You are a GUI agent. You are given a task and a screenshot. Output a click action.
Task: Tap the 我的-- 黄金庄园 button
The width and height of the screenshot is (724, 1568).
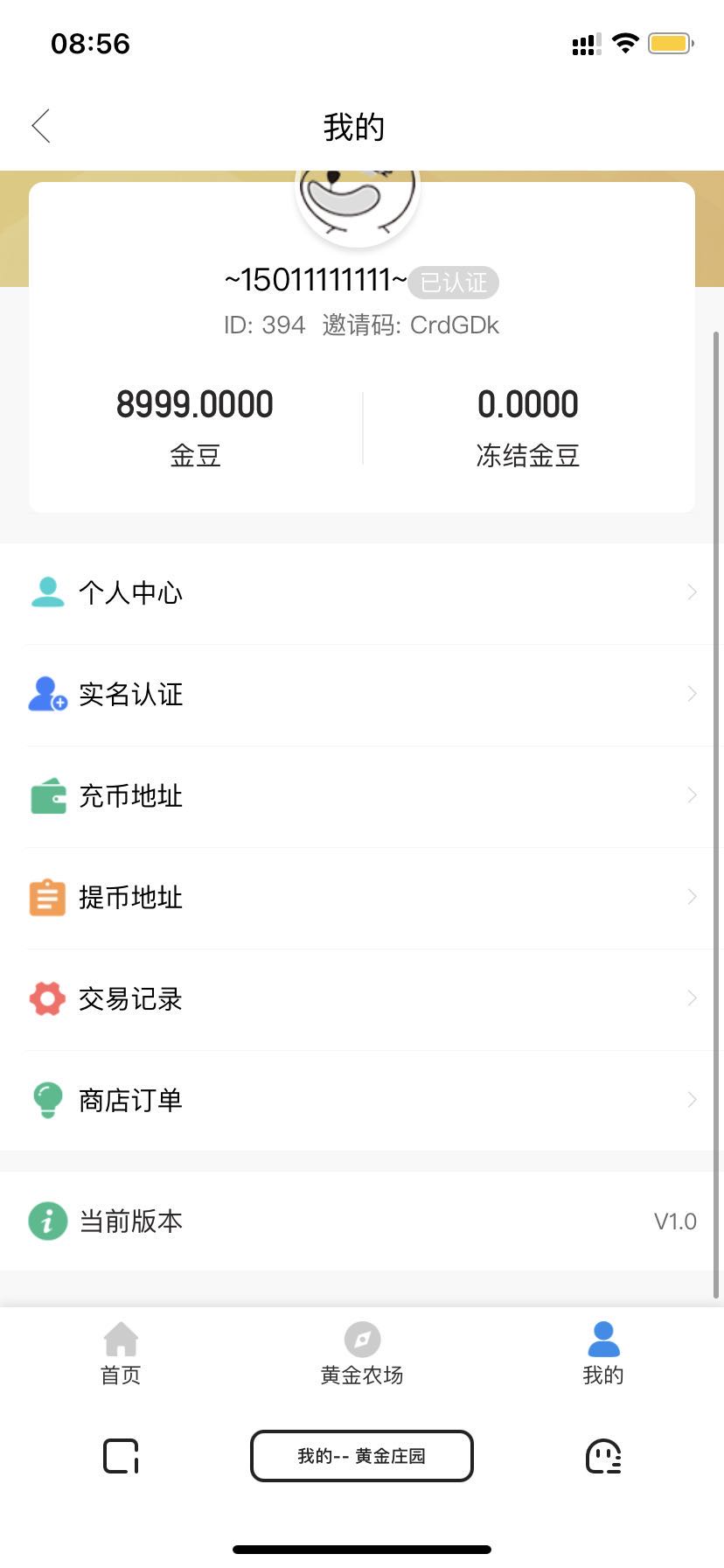pyautogui.click(x=362, y=1456)
